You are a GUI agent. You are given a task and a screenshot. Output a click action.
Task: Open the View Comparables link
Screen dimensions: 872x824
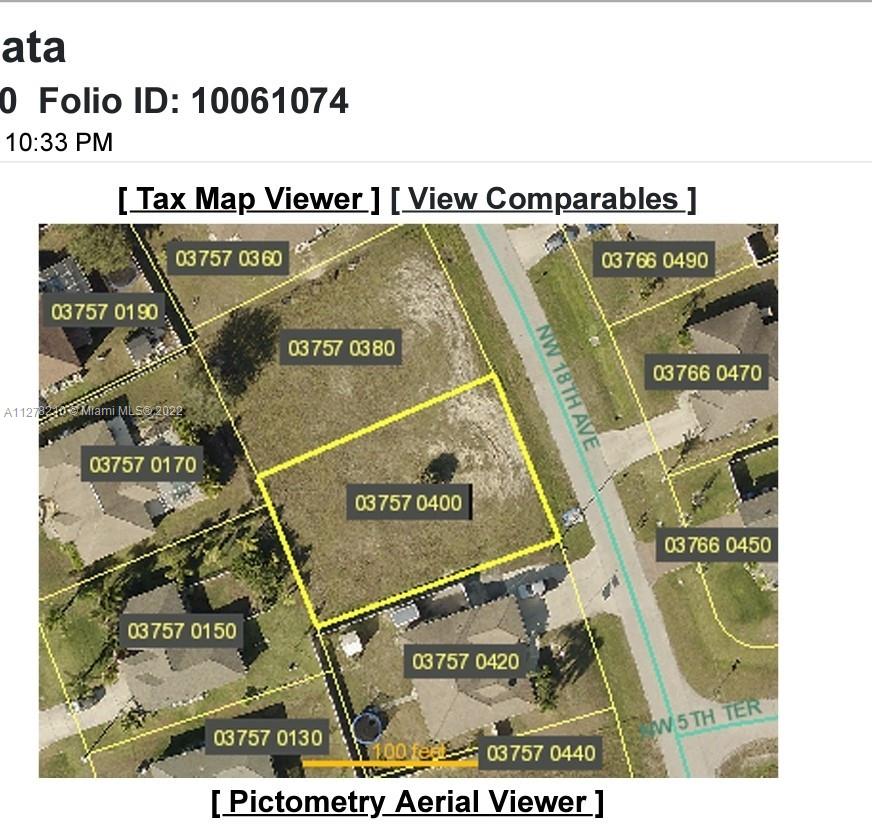click(543, 199)
